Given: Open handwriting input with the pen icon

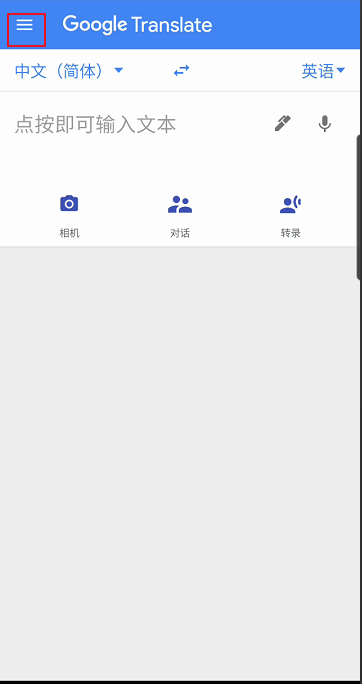Looking at the screenshot, I should (x=283, y=124).
